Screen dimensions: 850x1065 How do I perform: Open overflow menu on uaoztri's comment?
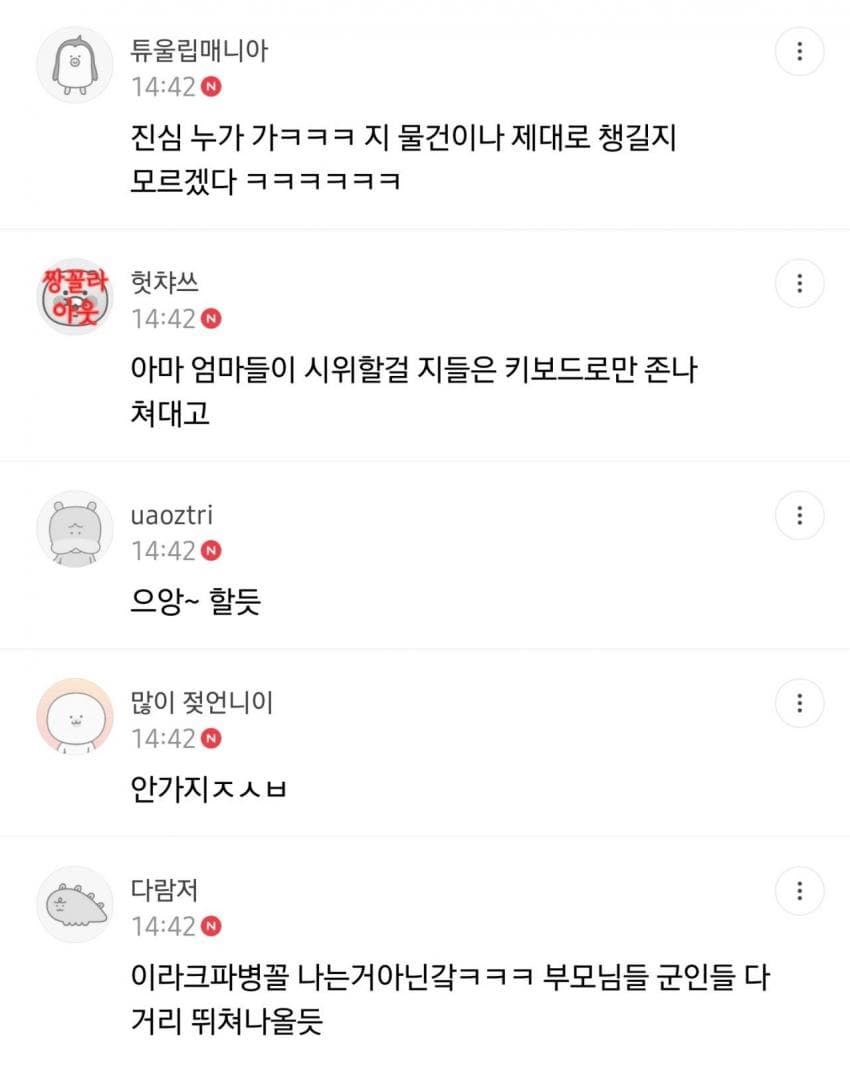click(800, 515)
